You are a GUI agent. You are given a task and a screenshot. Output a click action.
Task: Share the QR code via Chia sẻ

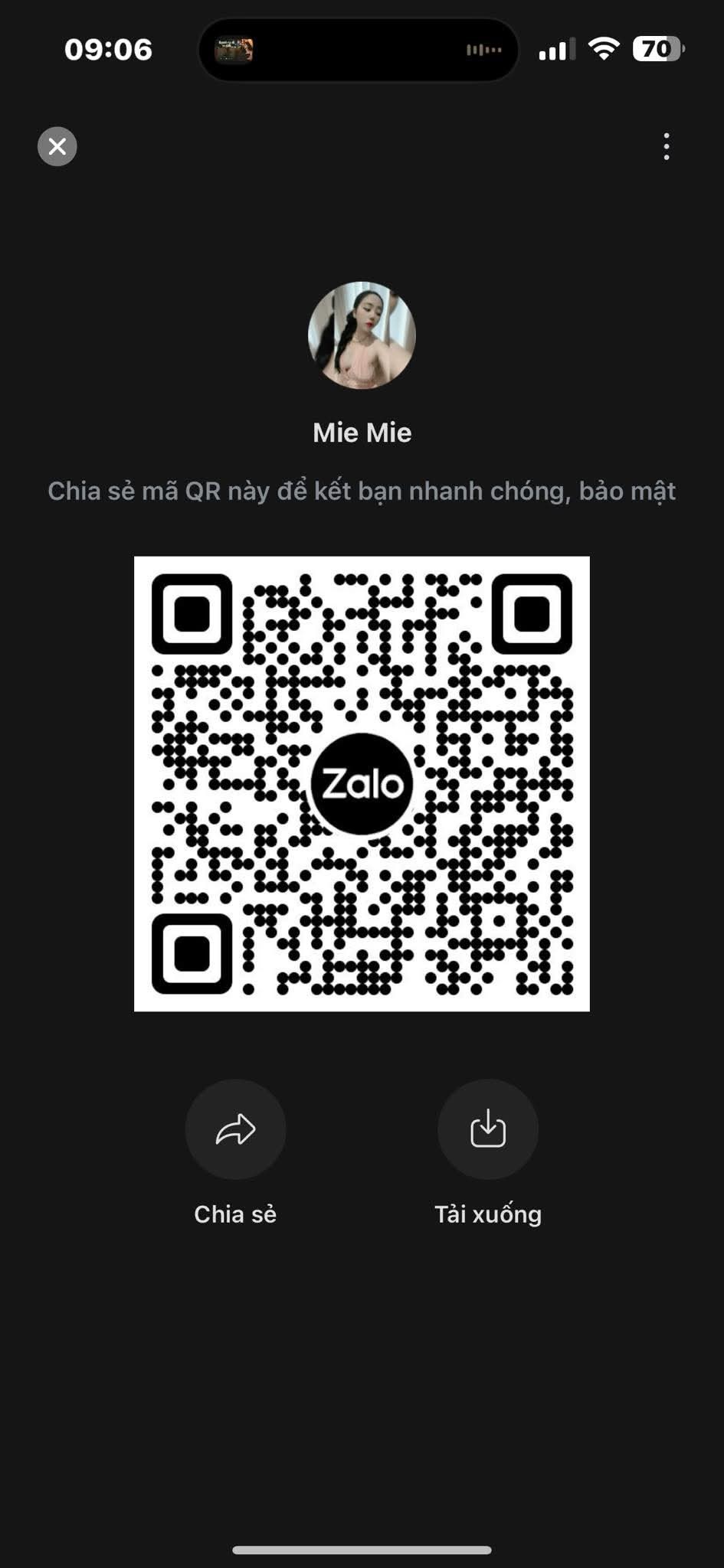[235, 1129]
